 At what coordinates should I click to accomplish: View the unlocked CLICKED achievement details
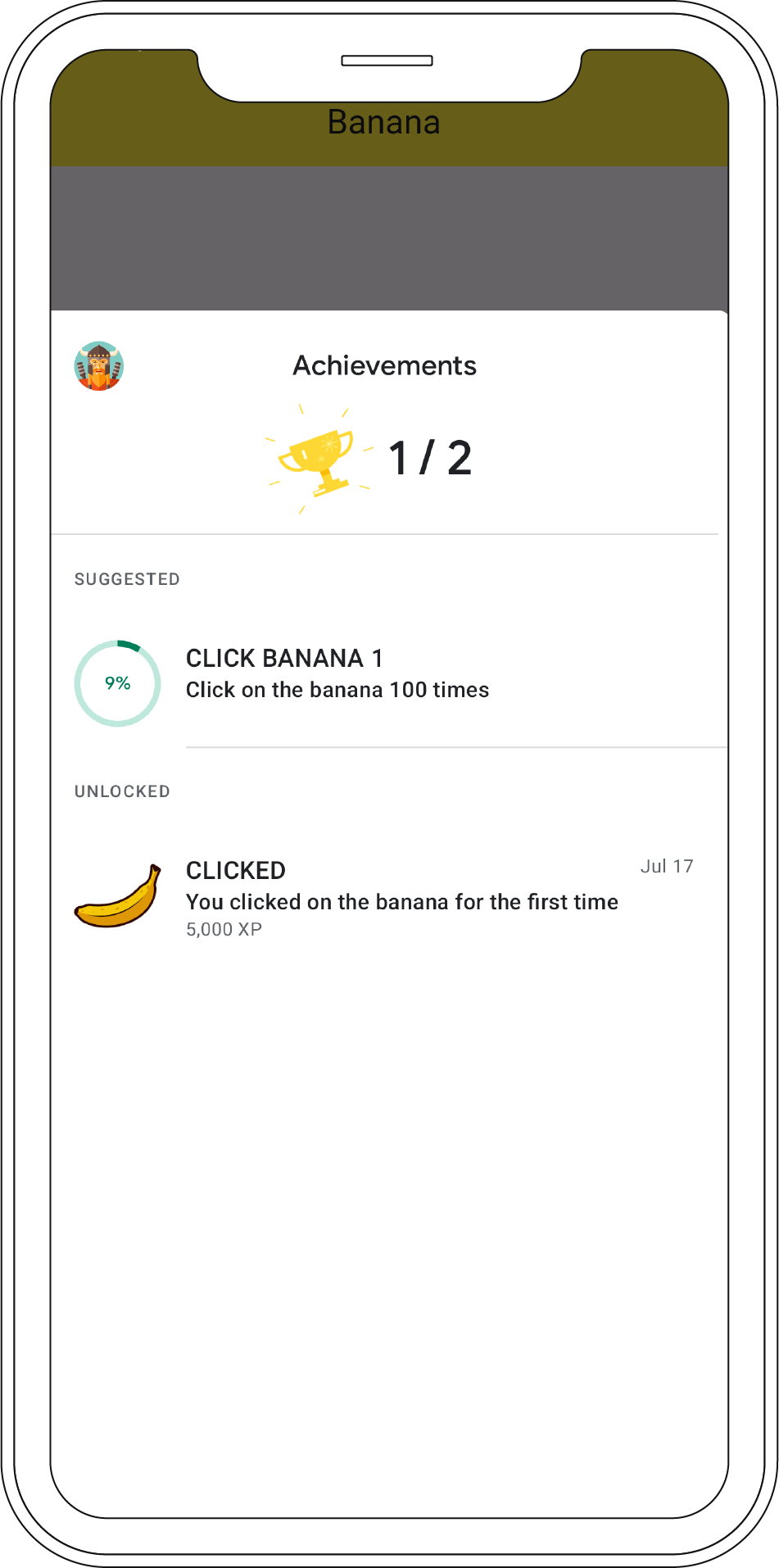(x=401, y=896)
